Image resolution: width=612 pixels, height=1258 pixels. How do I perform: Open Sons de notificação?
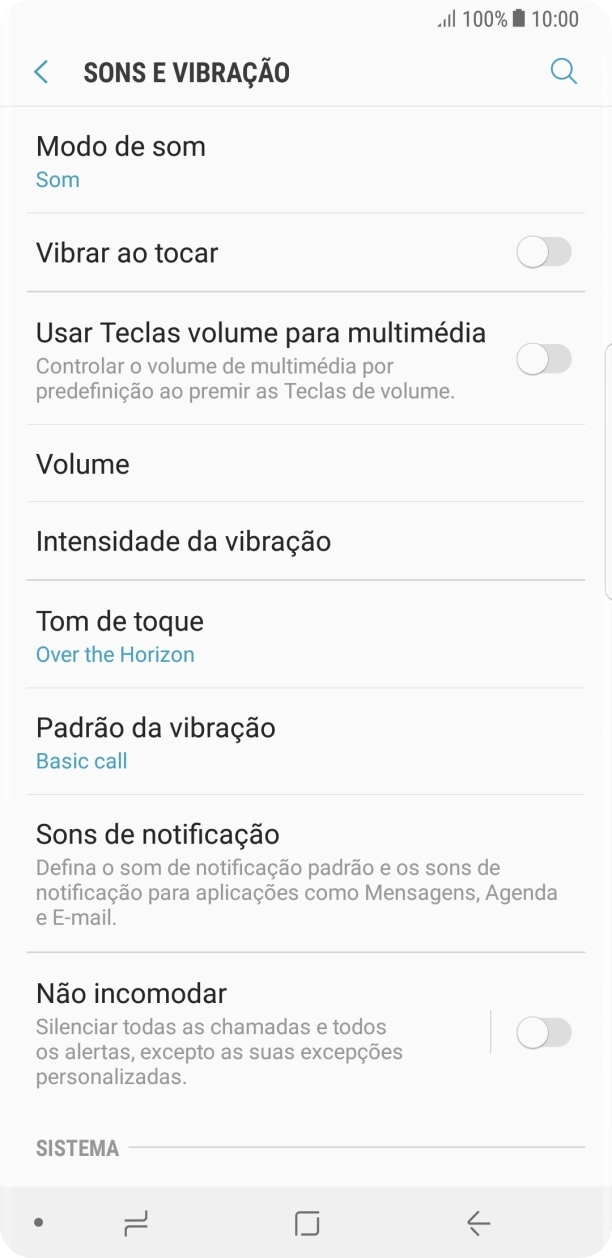click(300, 874)
